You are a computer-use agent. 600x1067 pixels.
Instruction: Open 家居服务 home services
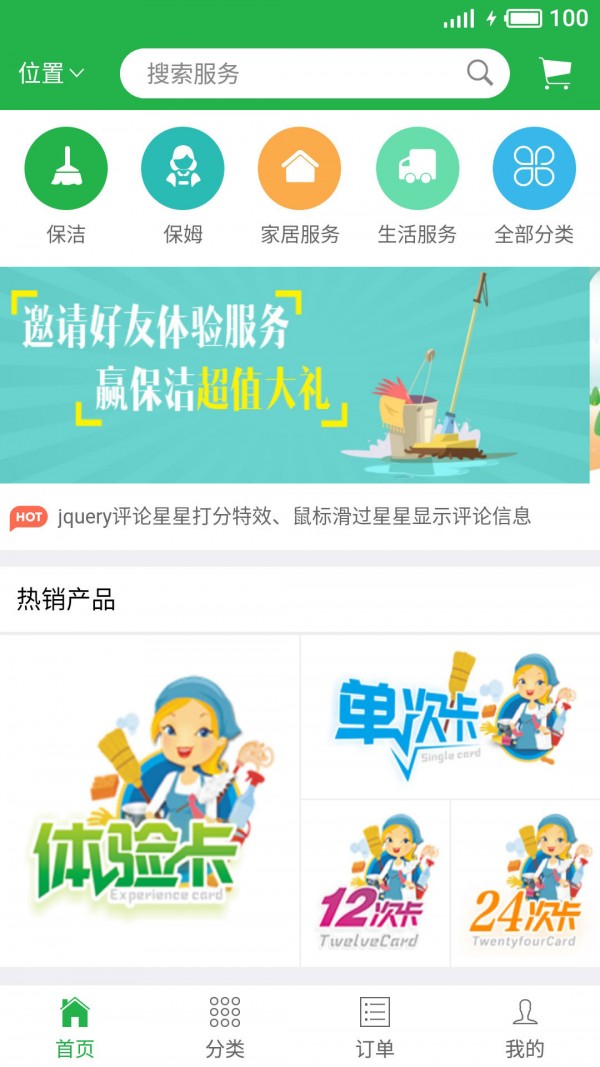300,186
